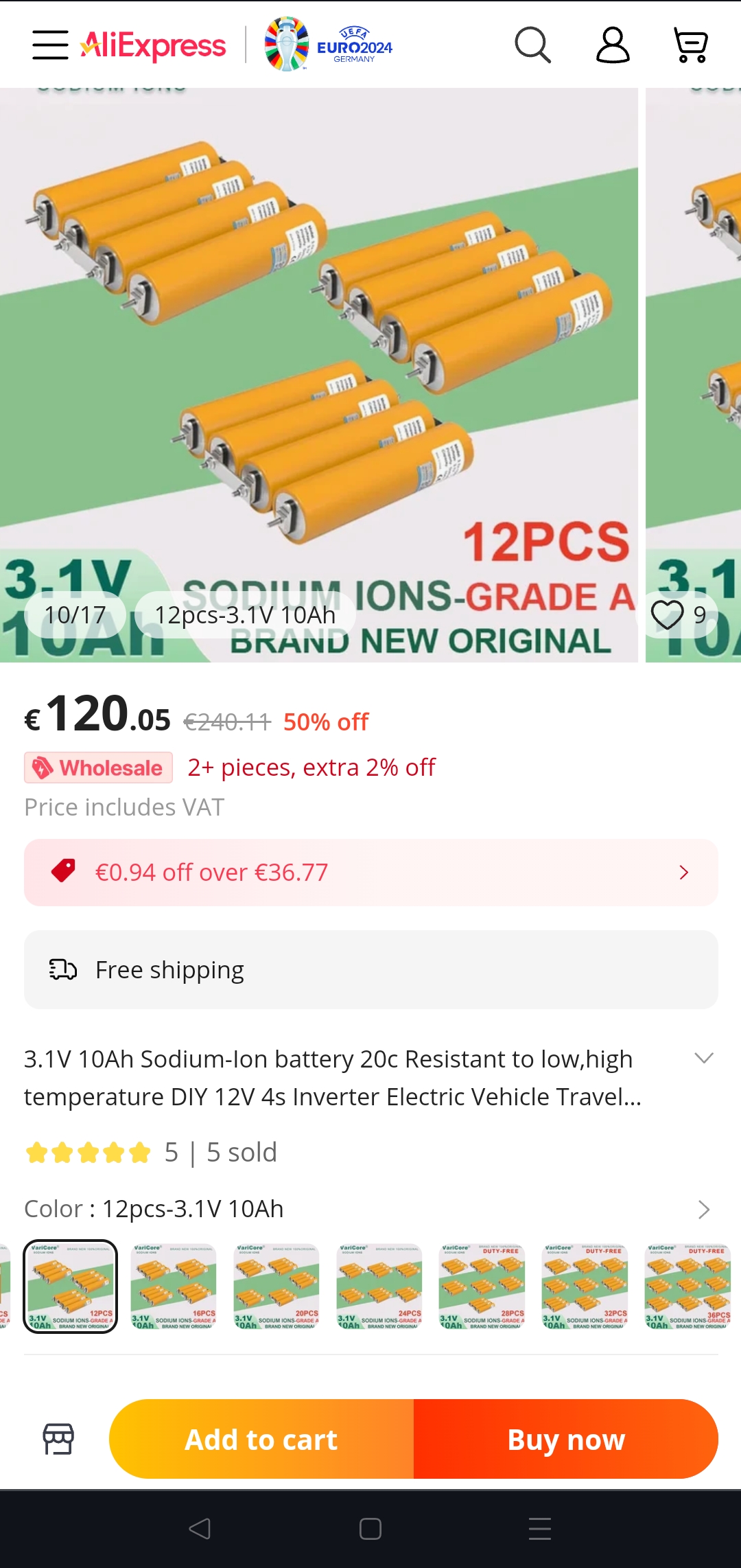Select the 36PCS variant thumbnail

point(688,1287)
